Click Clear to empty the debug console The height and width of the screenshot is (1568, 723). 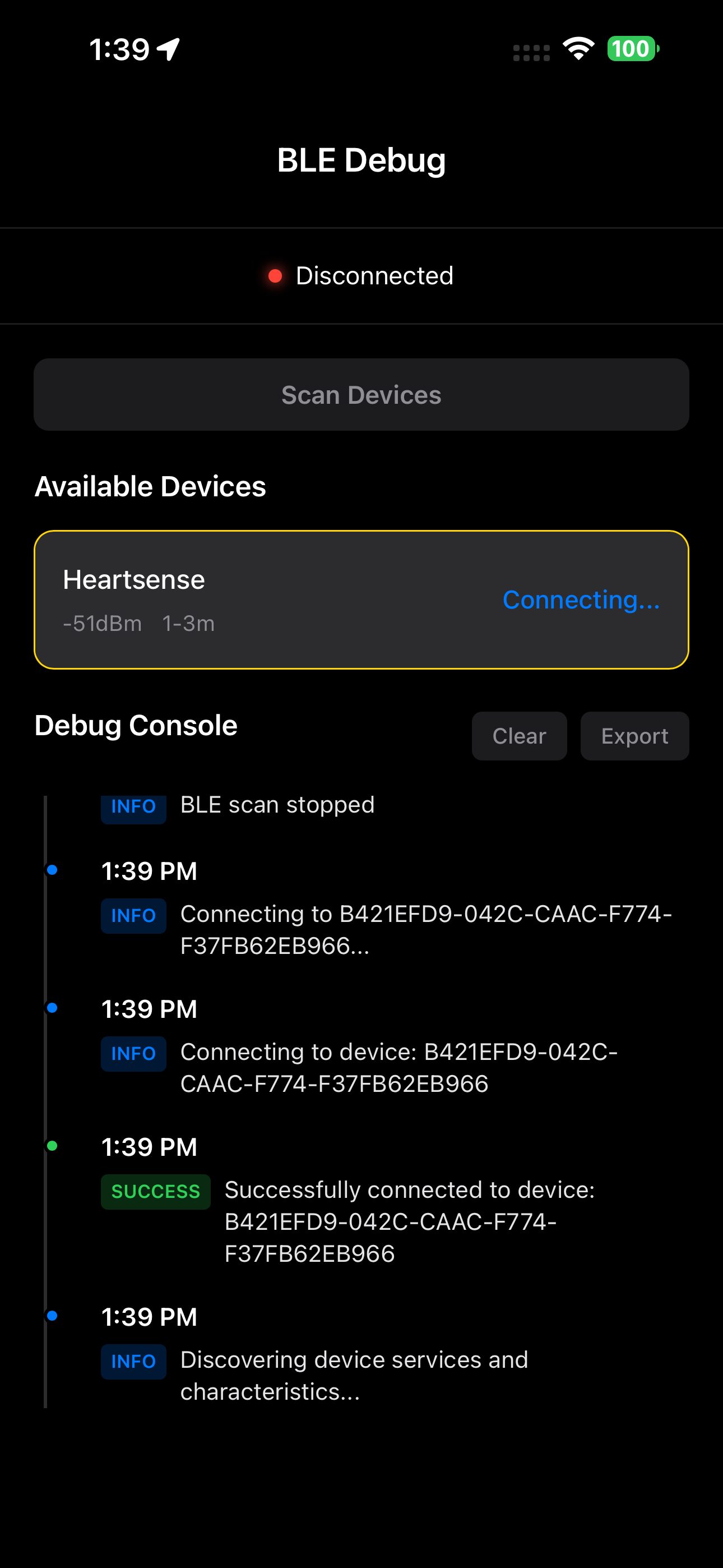click(x=518, y=736)
